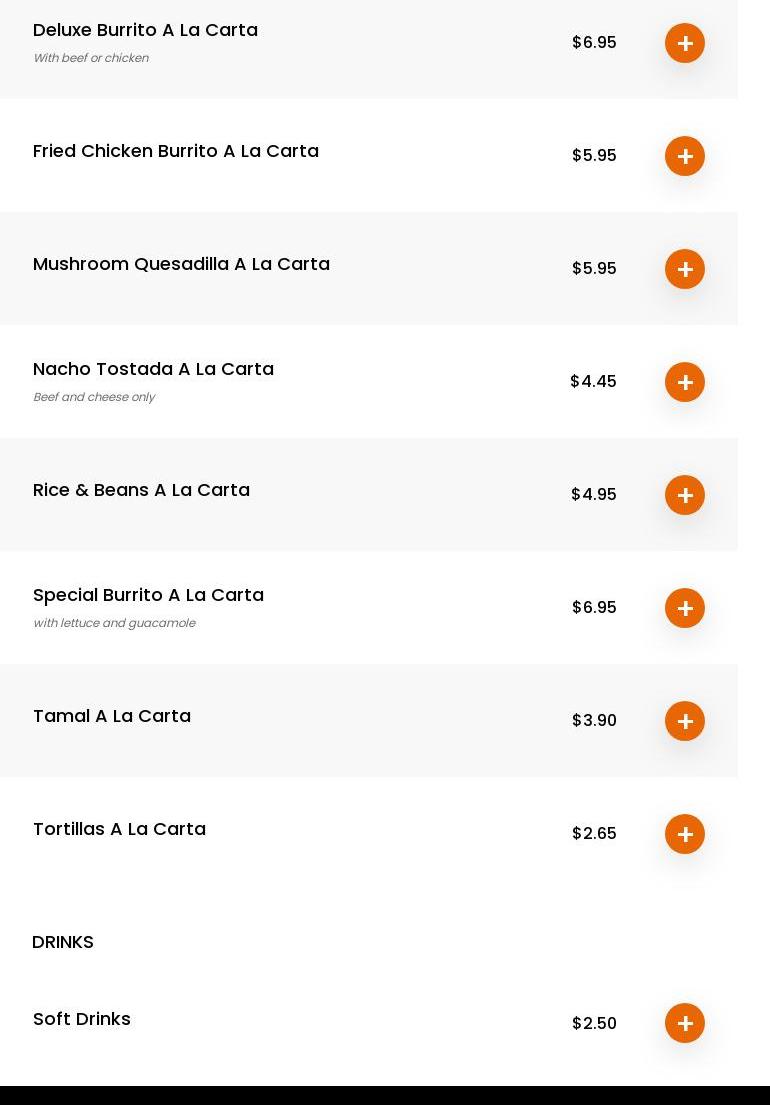
Task: Add Special Burrito A La Carta to order
Action: 685,608
